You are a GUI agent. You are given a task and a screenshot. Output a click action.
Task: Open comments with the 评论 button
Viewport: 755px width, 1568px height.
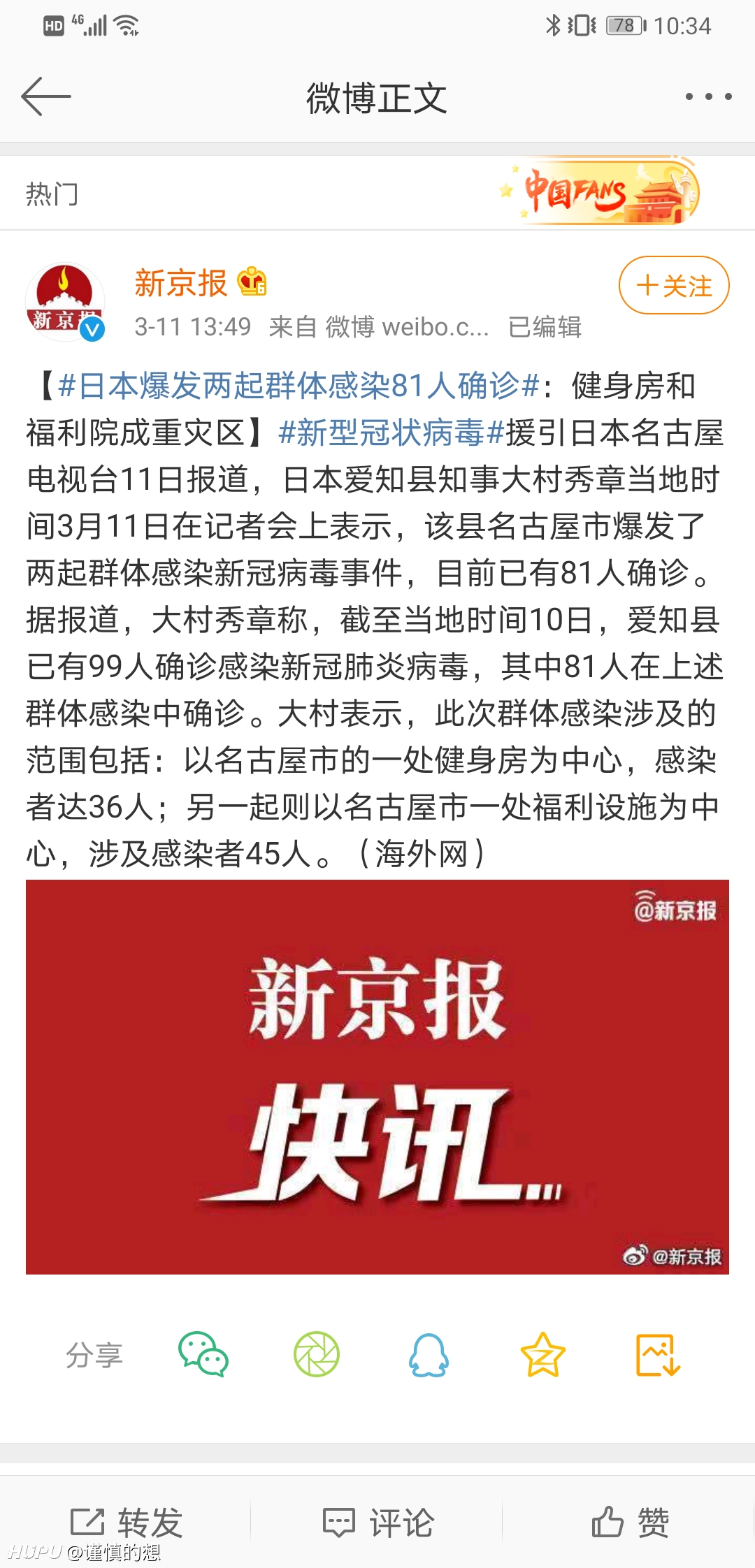(377, 1522)
